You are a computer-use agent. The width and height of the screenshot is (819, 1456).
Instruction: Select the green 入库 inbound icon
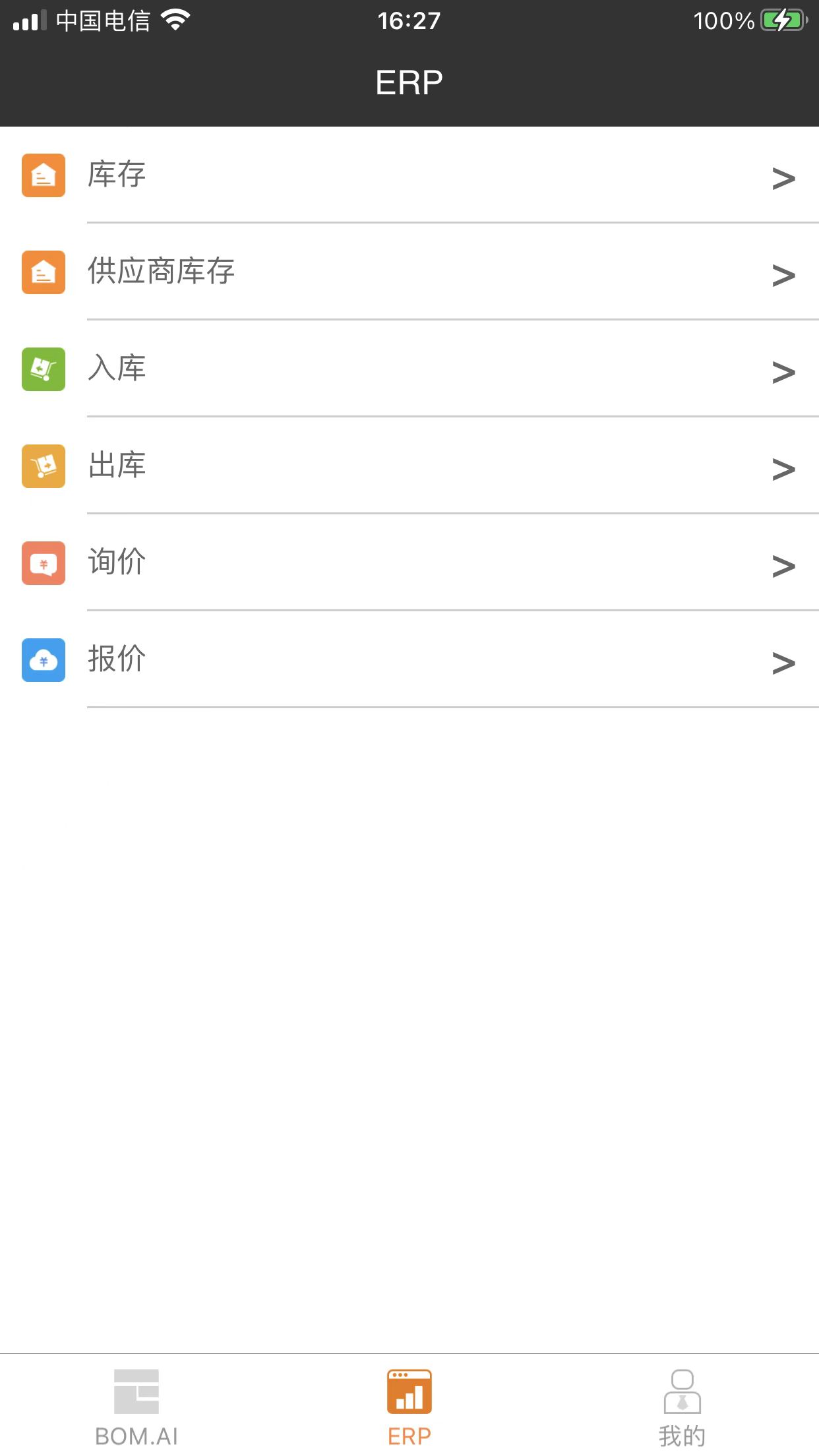(x=43, y=369)
